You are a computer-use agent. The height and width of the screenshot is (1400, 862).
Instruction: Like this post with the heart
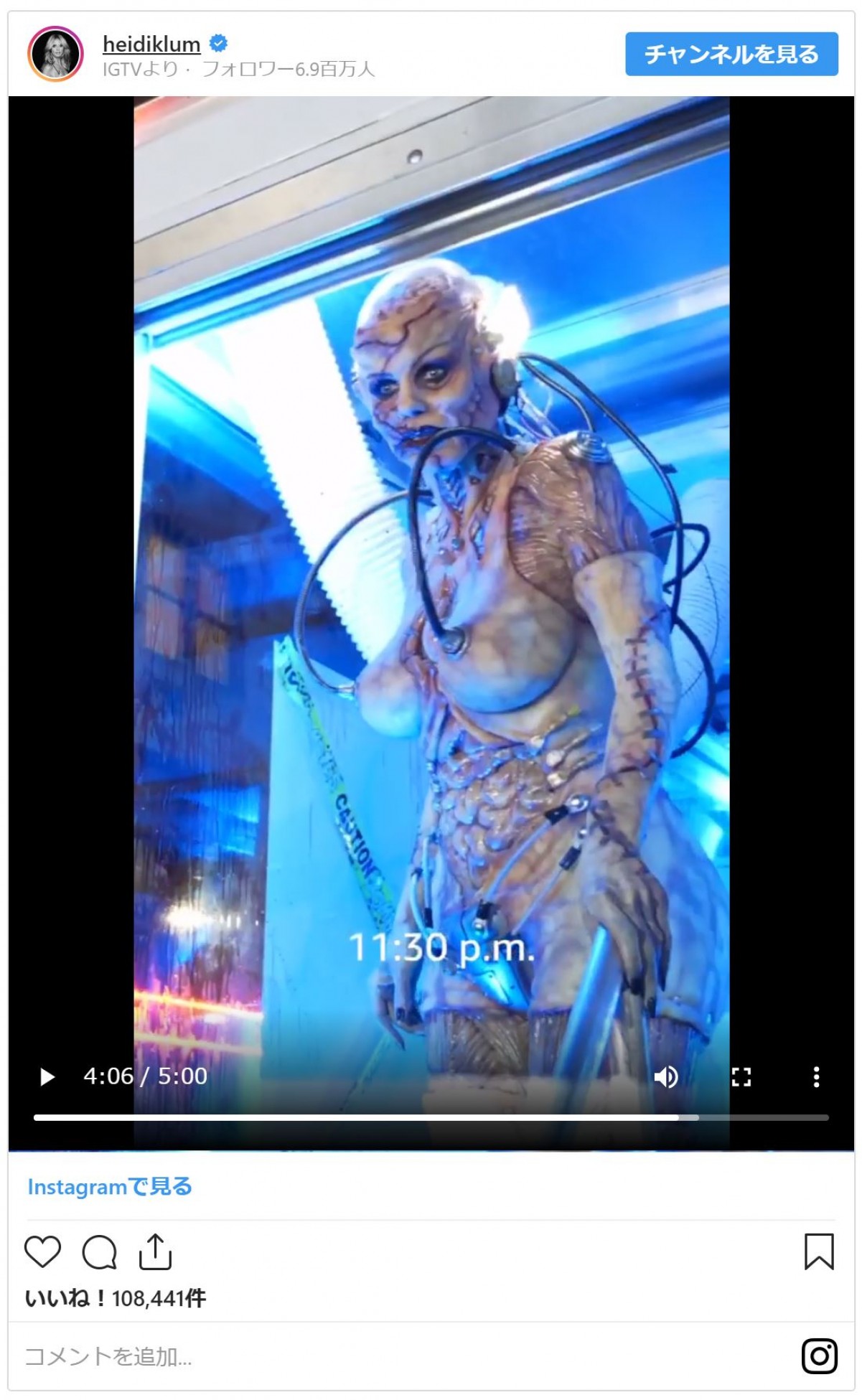[x=42, y=1252]
